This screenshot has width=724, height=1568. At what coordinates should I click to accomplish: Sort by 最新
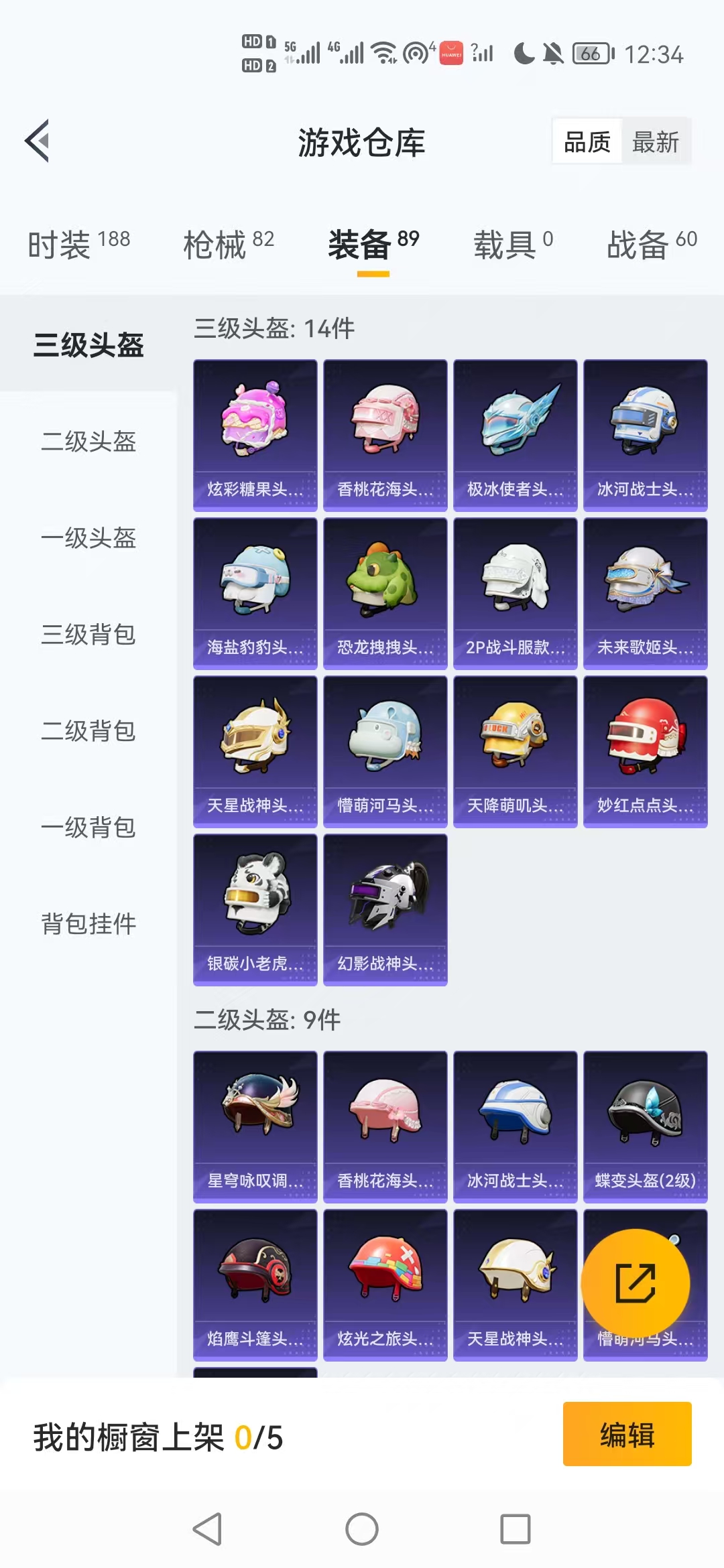[x=656, y=142]
